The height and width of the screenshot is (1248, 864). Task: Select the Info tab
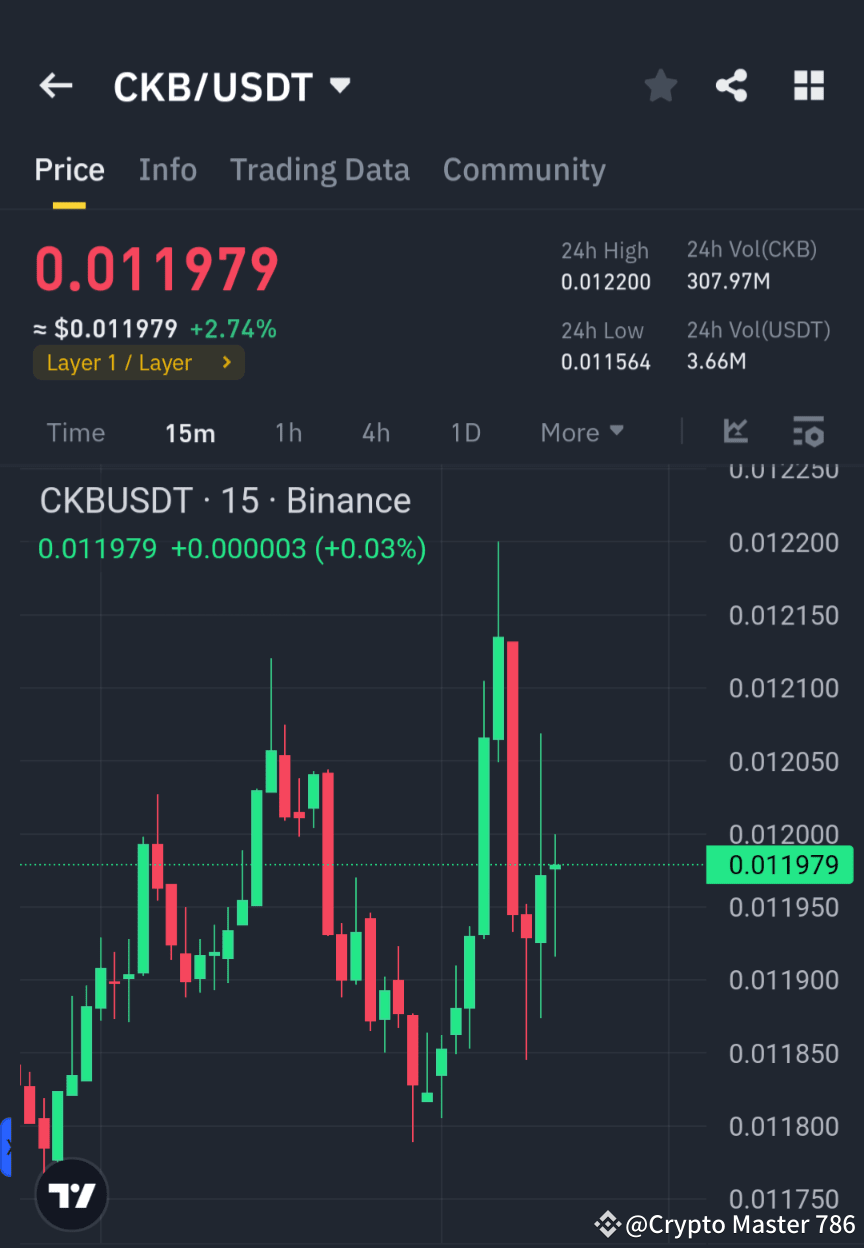[x=167, y=170]
